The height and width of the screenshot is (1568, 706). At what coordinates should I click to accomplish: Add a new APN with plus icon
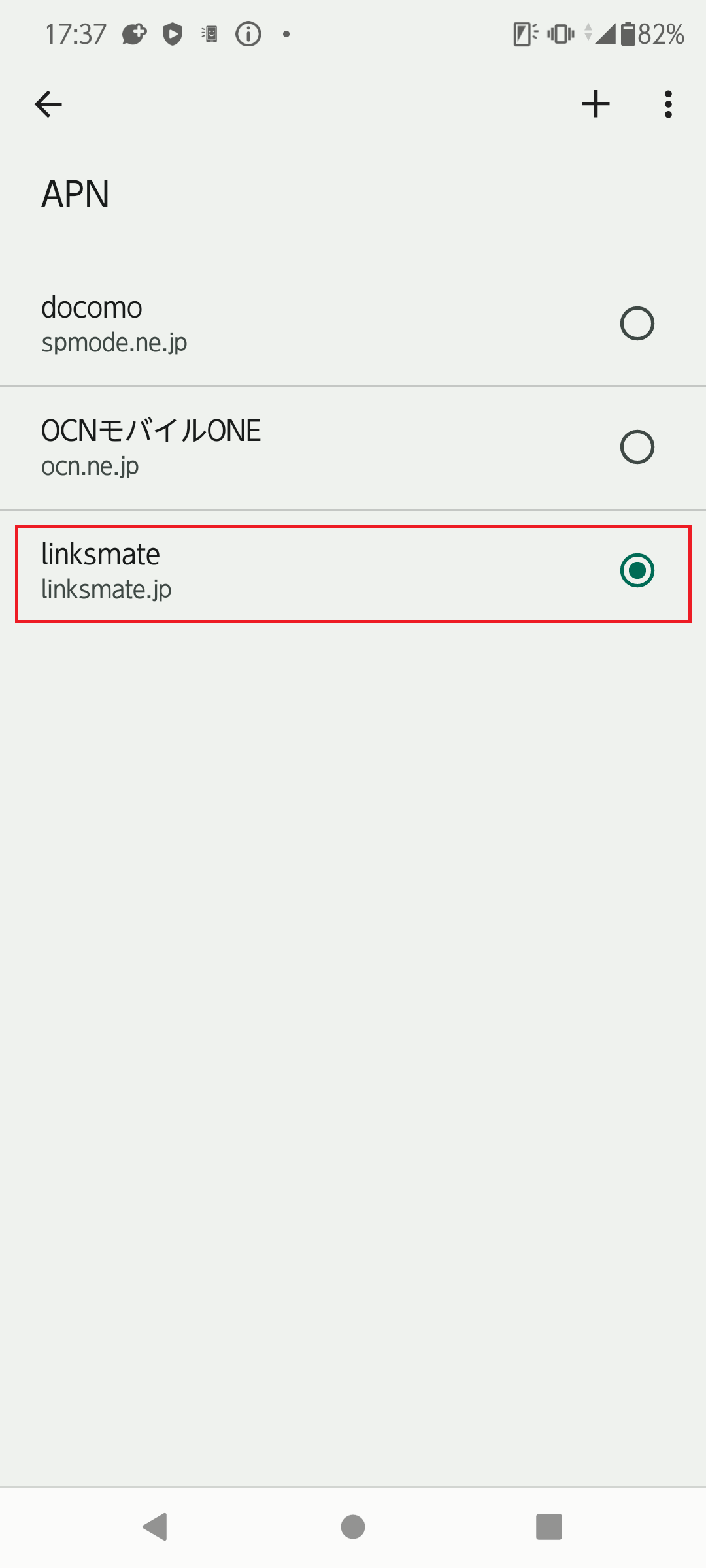coord(596,104)
